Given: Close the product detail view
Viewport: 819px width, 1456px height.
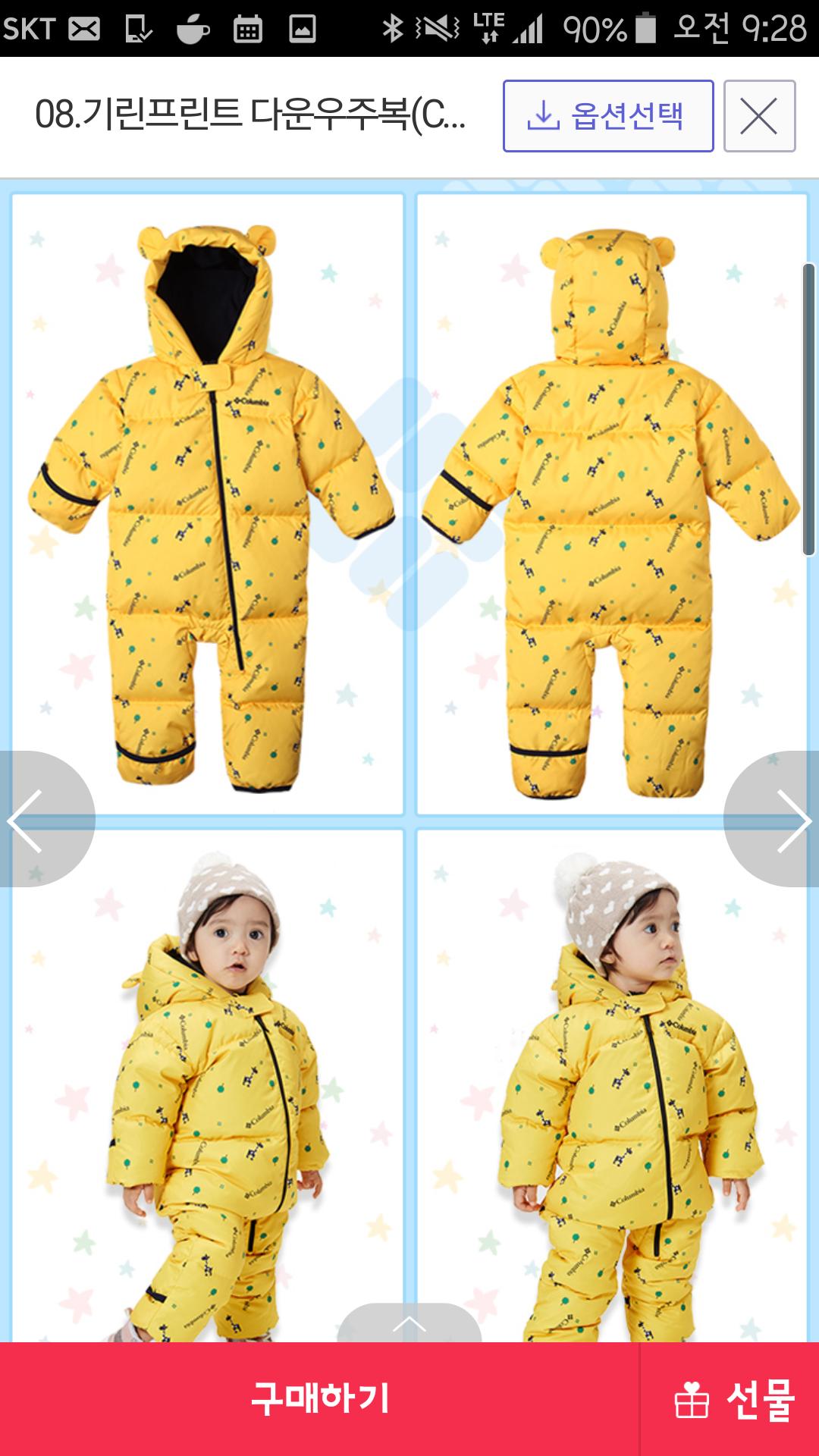Looking at the screenshot, I should [759, 116].
